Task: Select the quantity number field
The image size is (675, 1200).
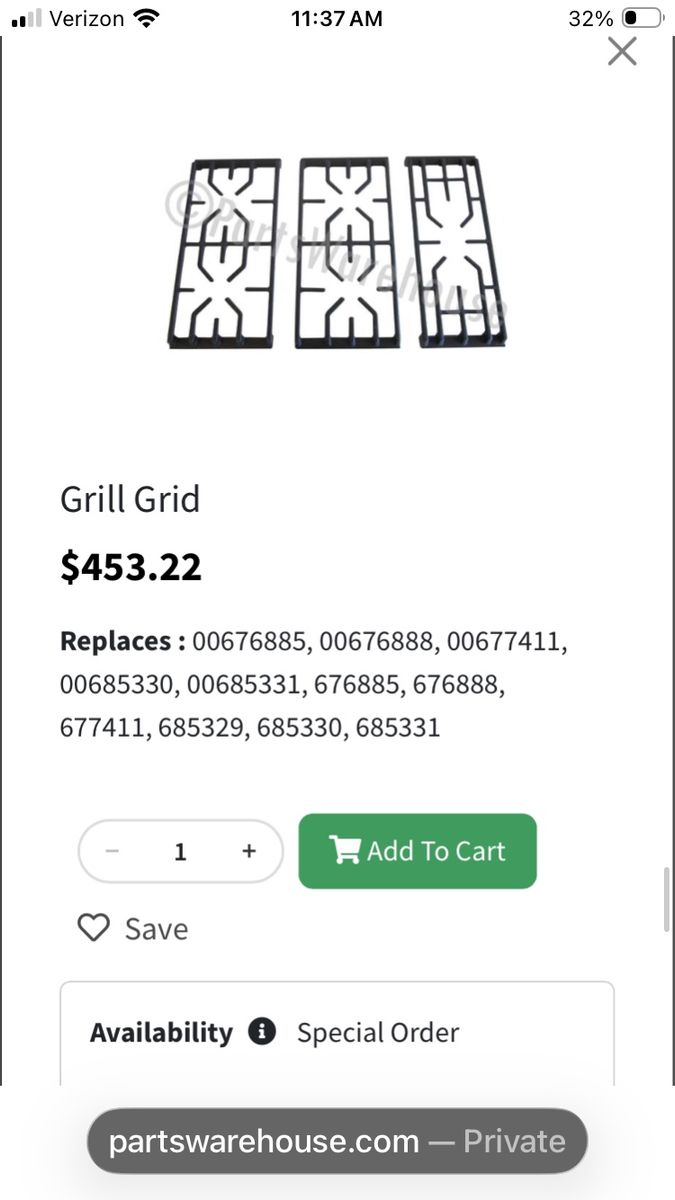Action: (x=180, y=851)
